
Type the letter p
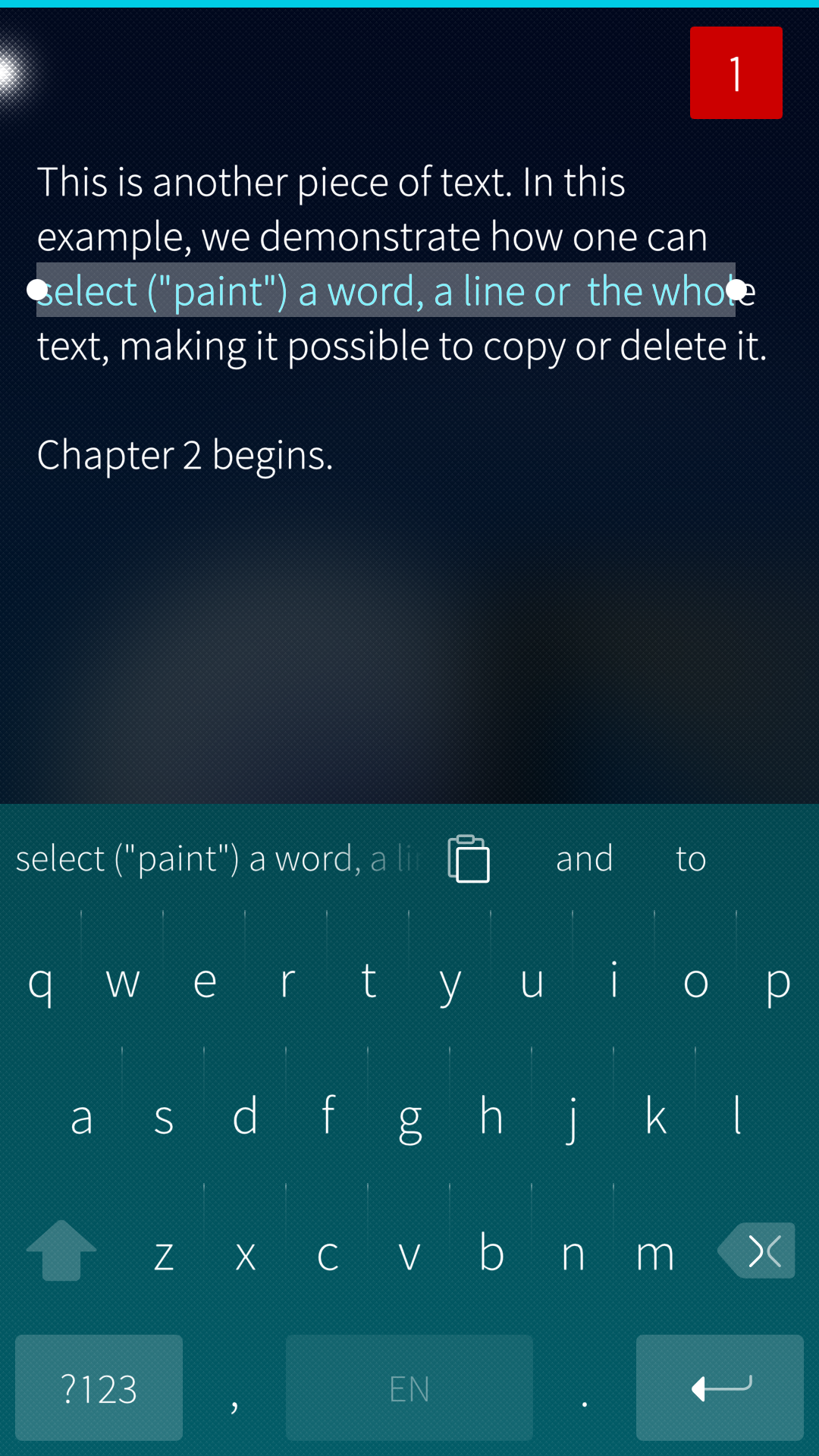pyautogui.click(x=778, y=981)
